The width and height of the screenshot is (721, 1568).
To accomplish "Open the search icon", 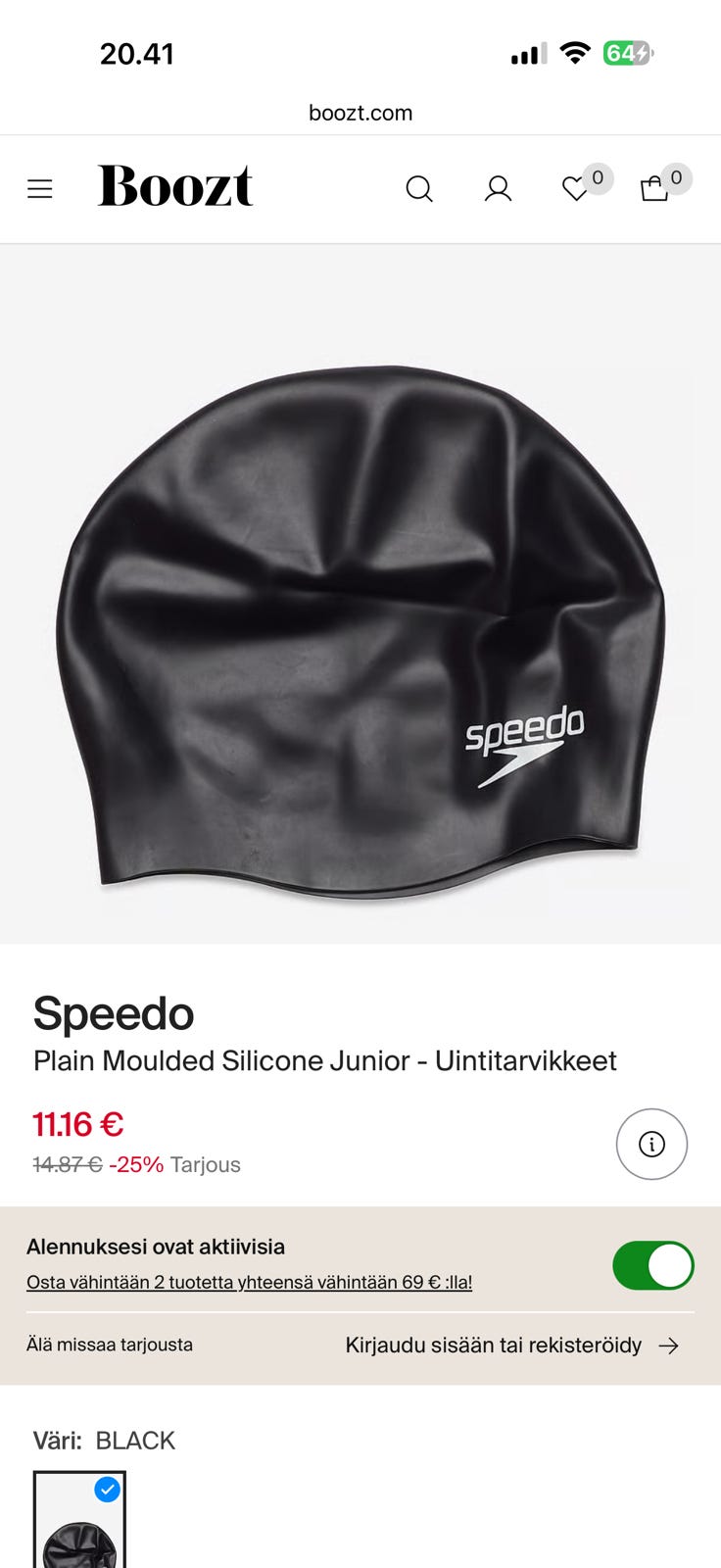I will [x=419, y=188].
